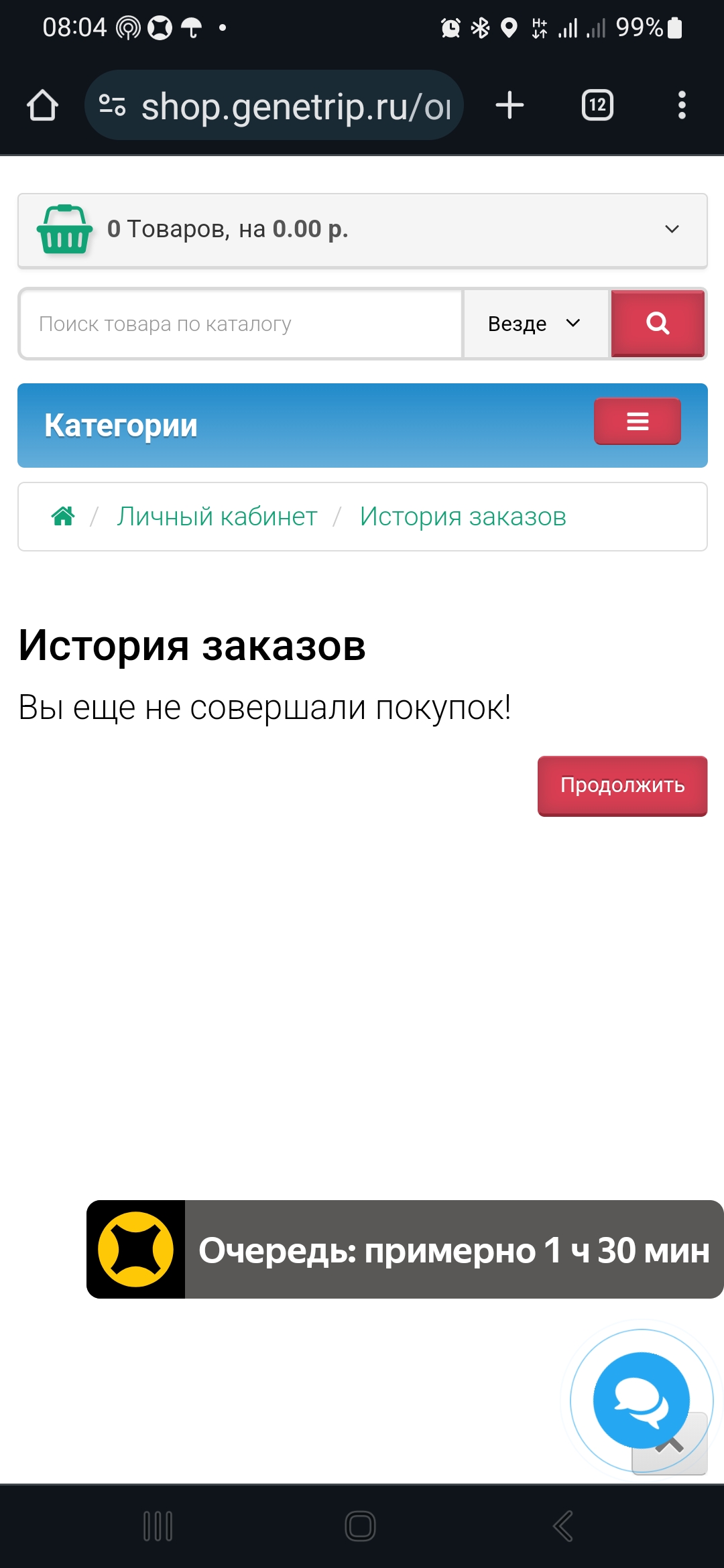Focus the Поиск товара по каталогу field
Image resolution: width=724 pixels, height=1568 pixels.
coord(241,324)
